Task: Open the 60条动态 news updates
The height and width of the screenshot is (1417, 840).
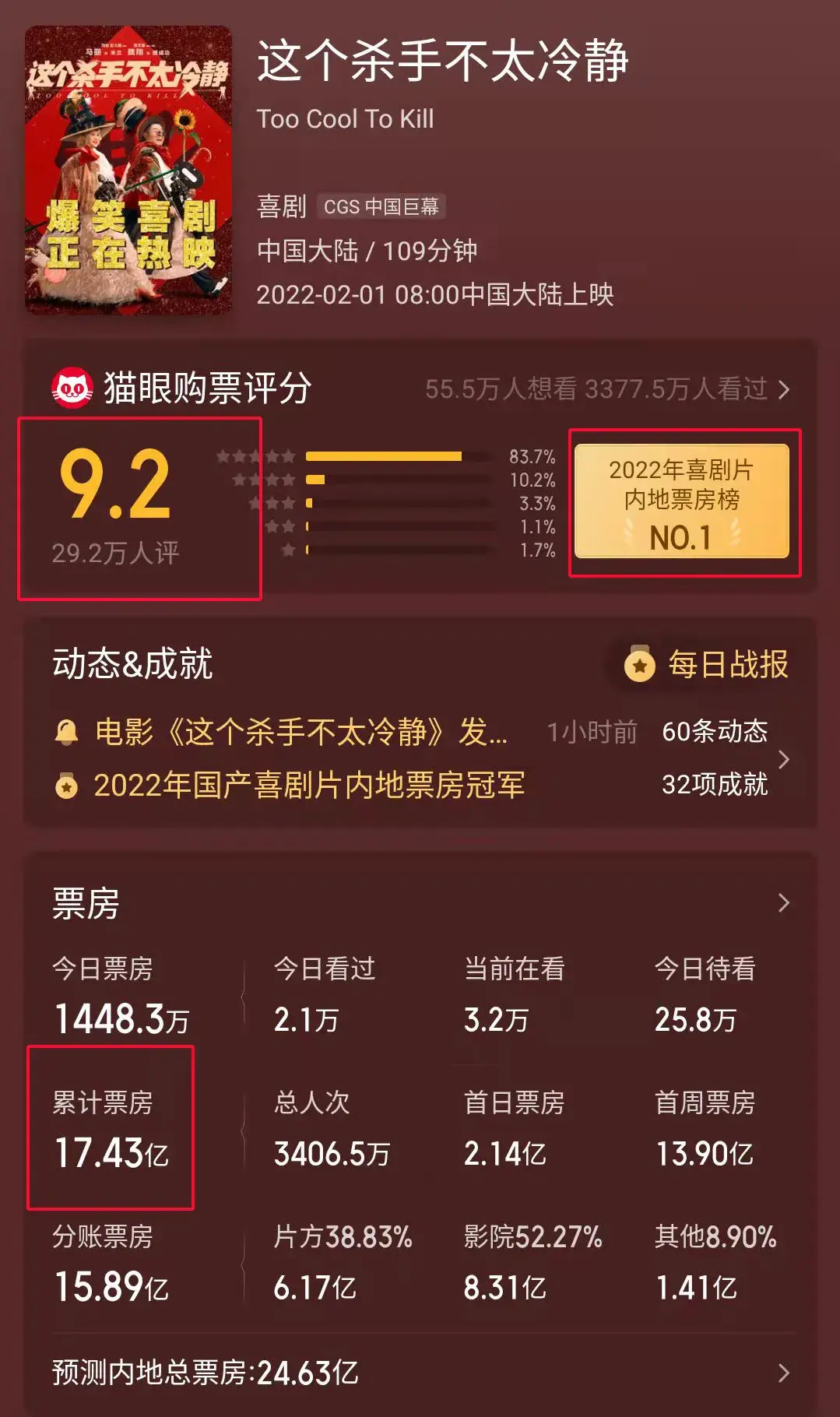Action: click(714, 732)
